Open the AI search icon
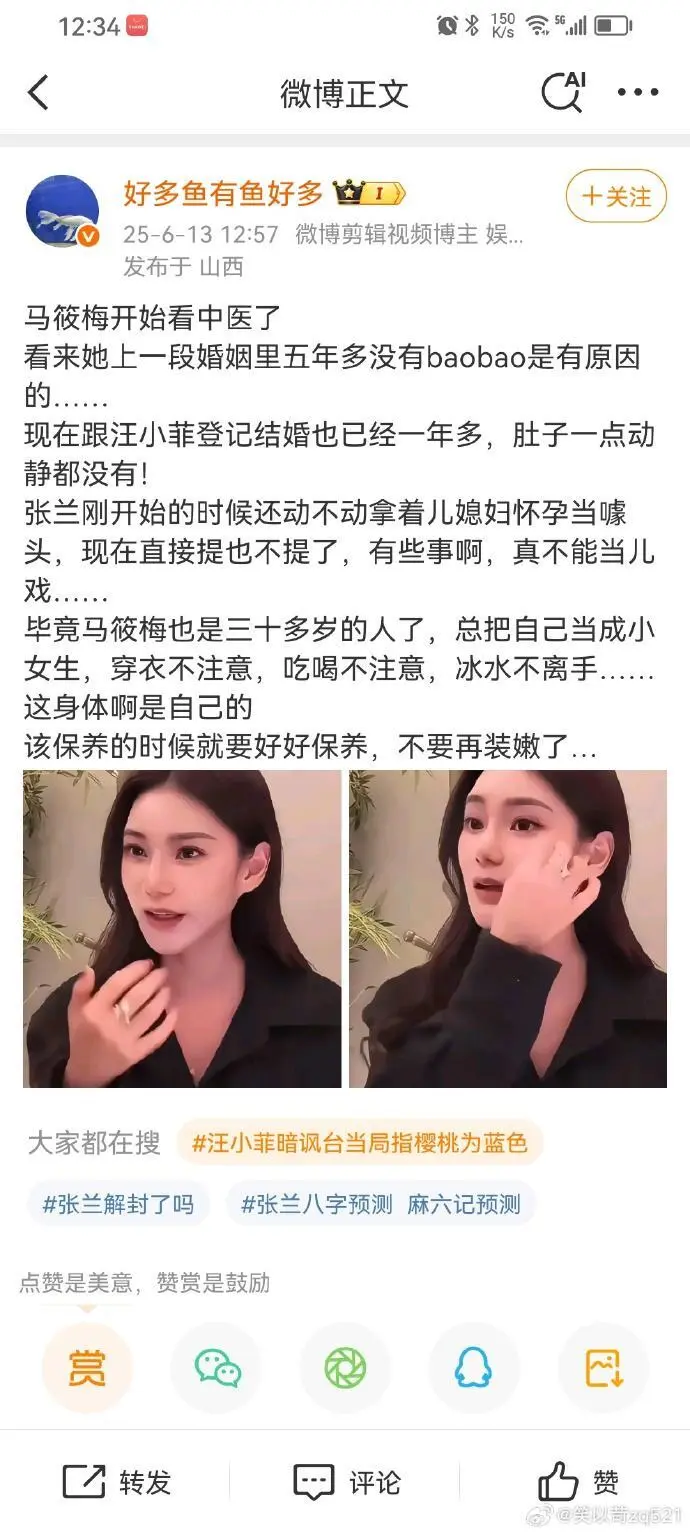690x1533 pixels. [x=562, y=92]
